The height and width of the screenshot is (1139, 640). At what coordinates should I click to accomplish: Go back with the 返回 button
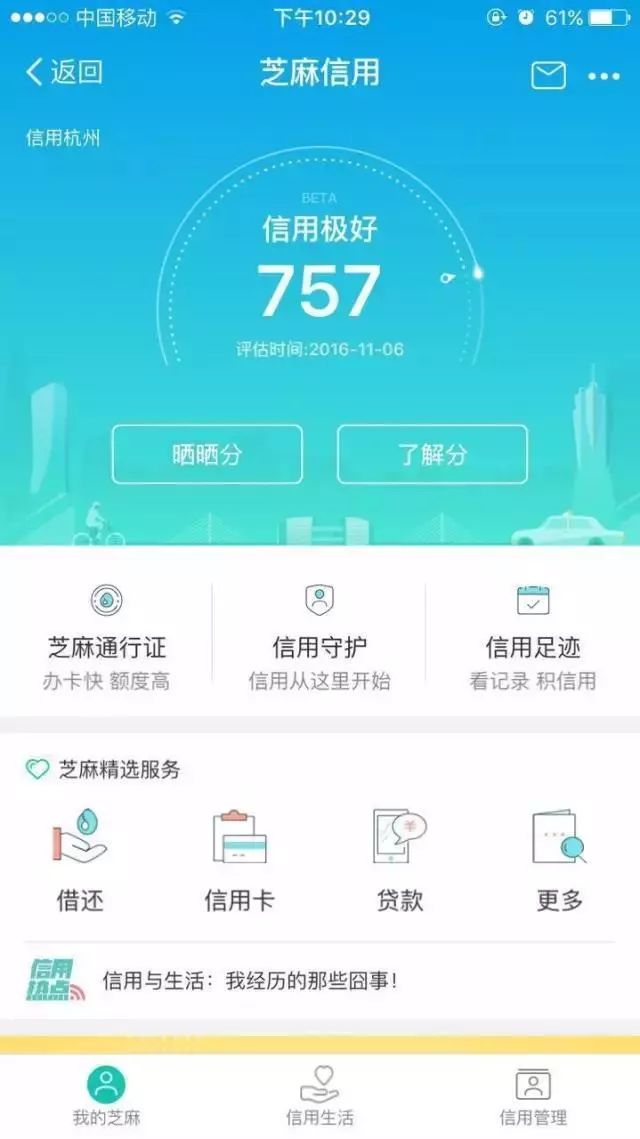[64, 72]
